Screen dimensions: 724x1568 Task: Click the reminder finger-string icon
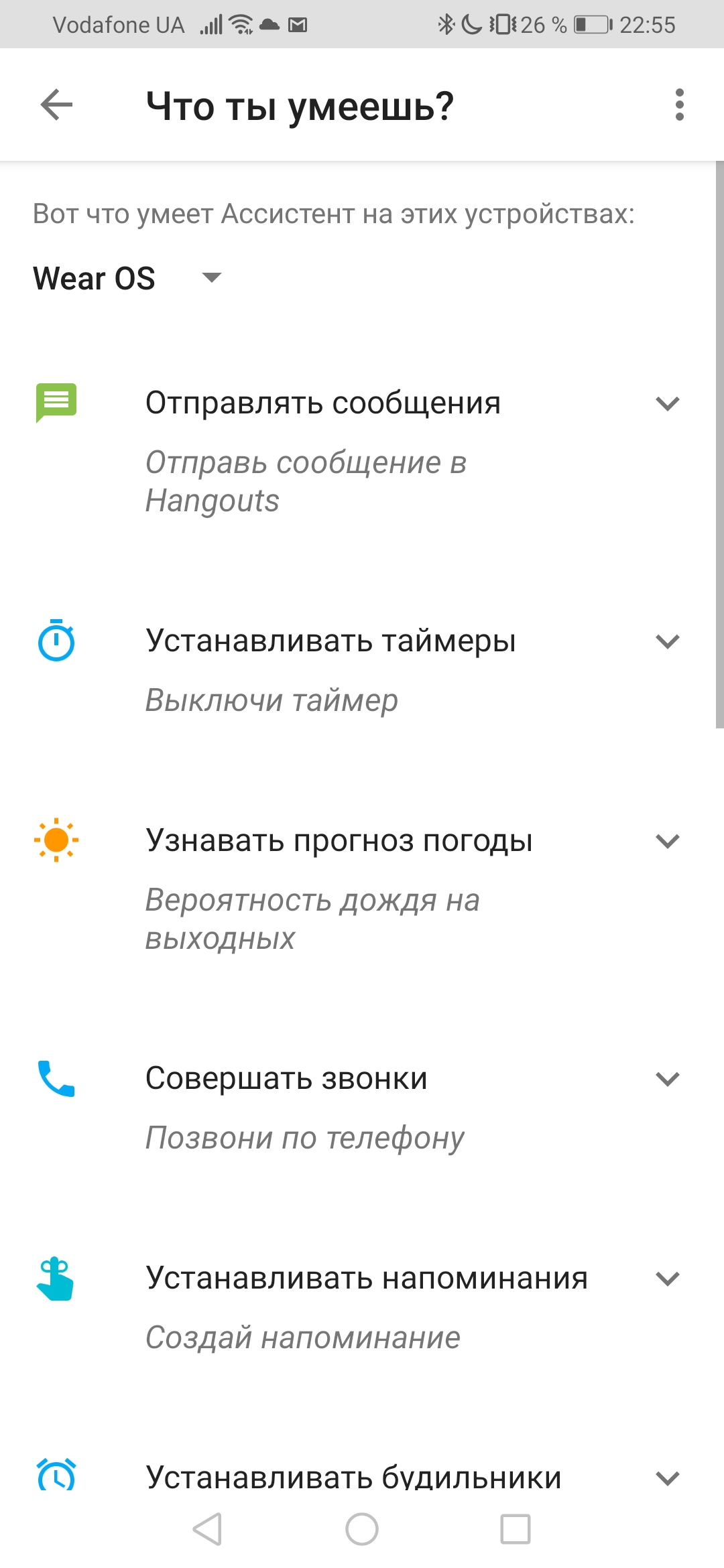coord(57,1277)
